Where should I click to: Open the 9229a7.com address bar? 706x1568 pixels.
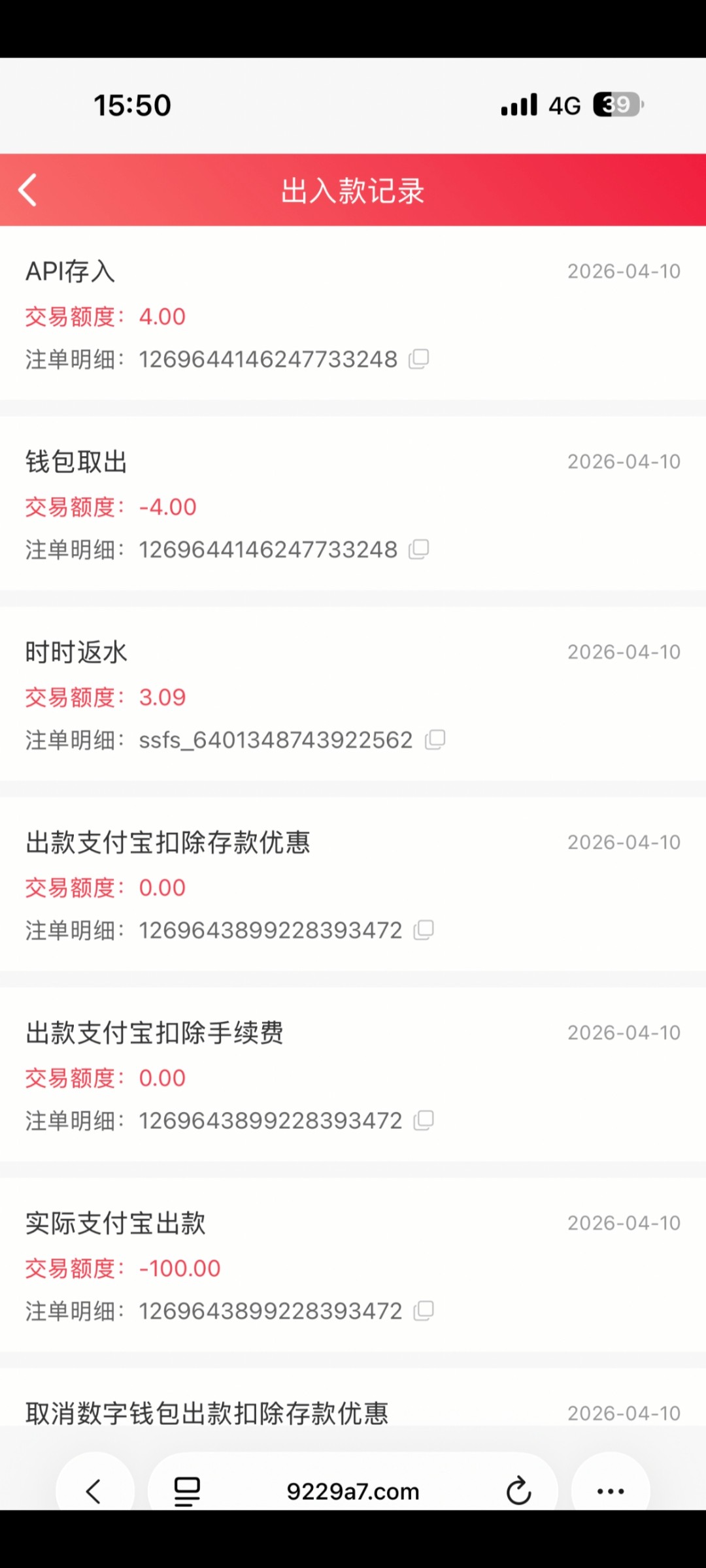[x=353, y=1491]
